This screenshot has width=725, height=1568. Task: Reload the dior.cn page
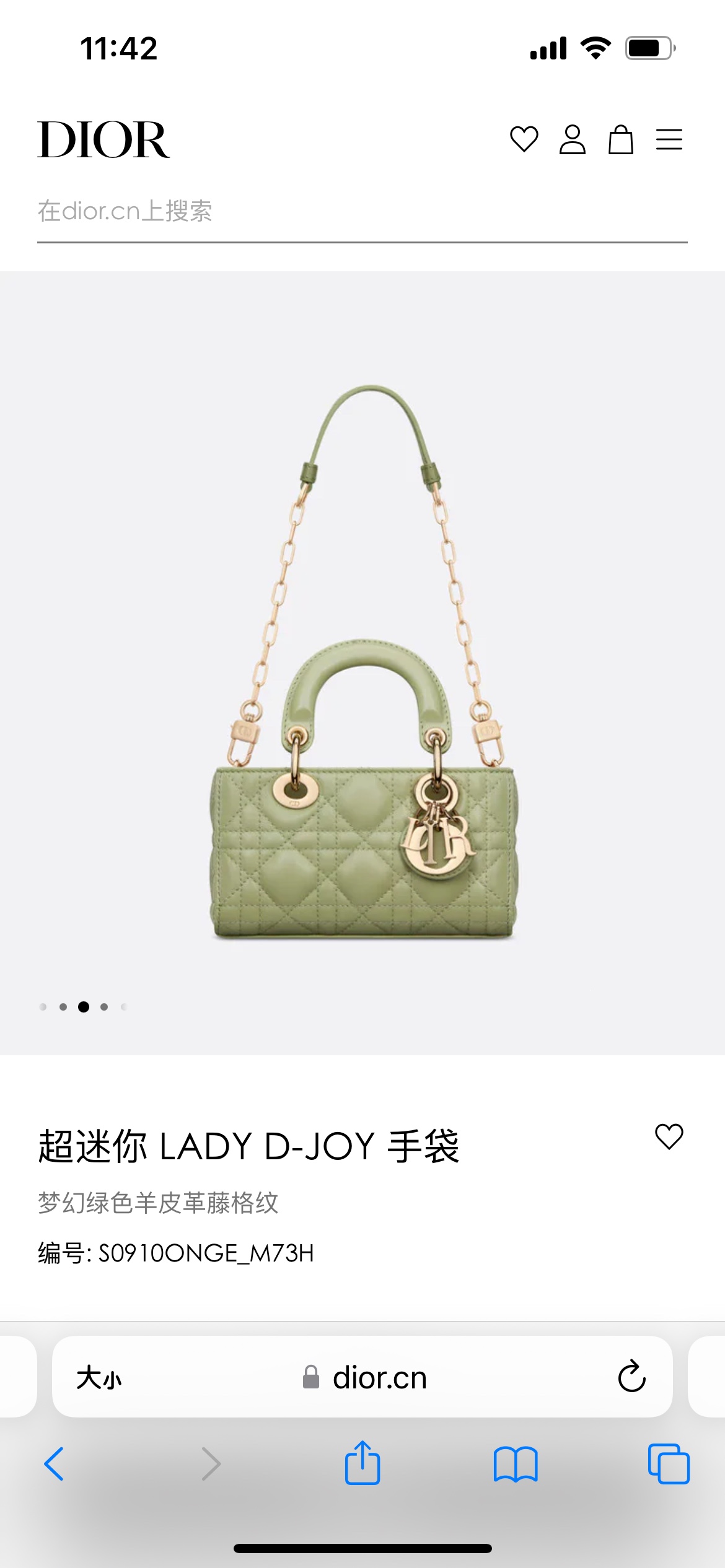631,1377
